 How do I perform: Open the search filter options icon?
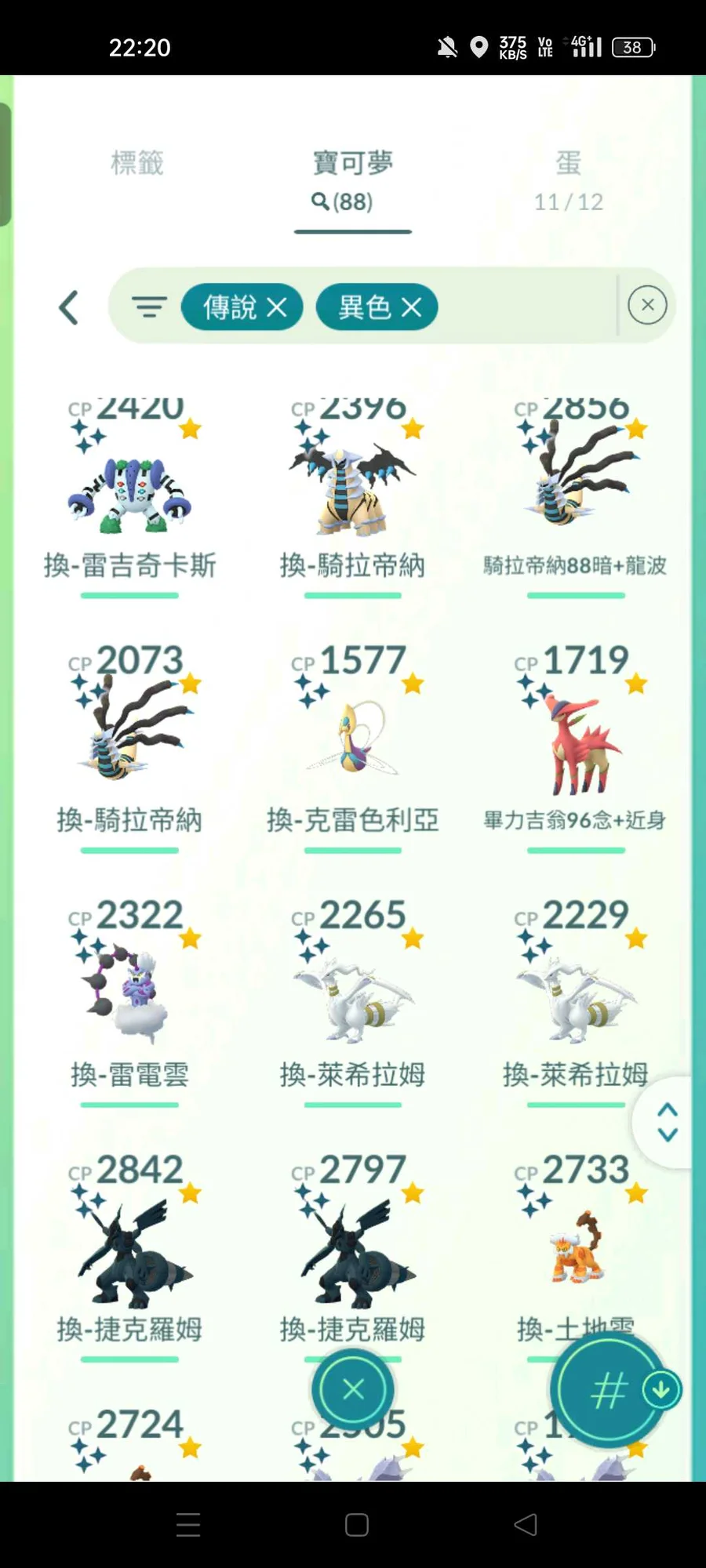[149, 307]
